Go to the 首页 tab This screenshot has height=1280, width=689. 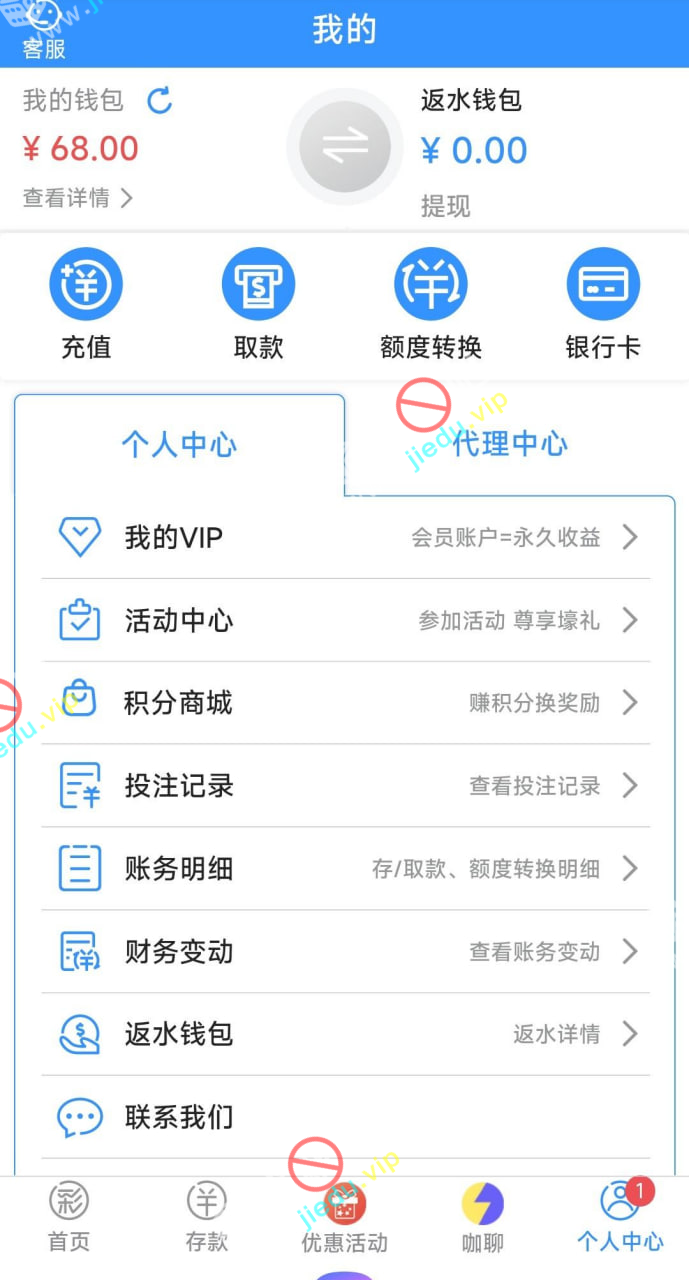[69, 1218]
